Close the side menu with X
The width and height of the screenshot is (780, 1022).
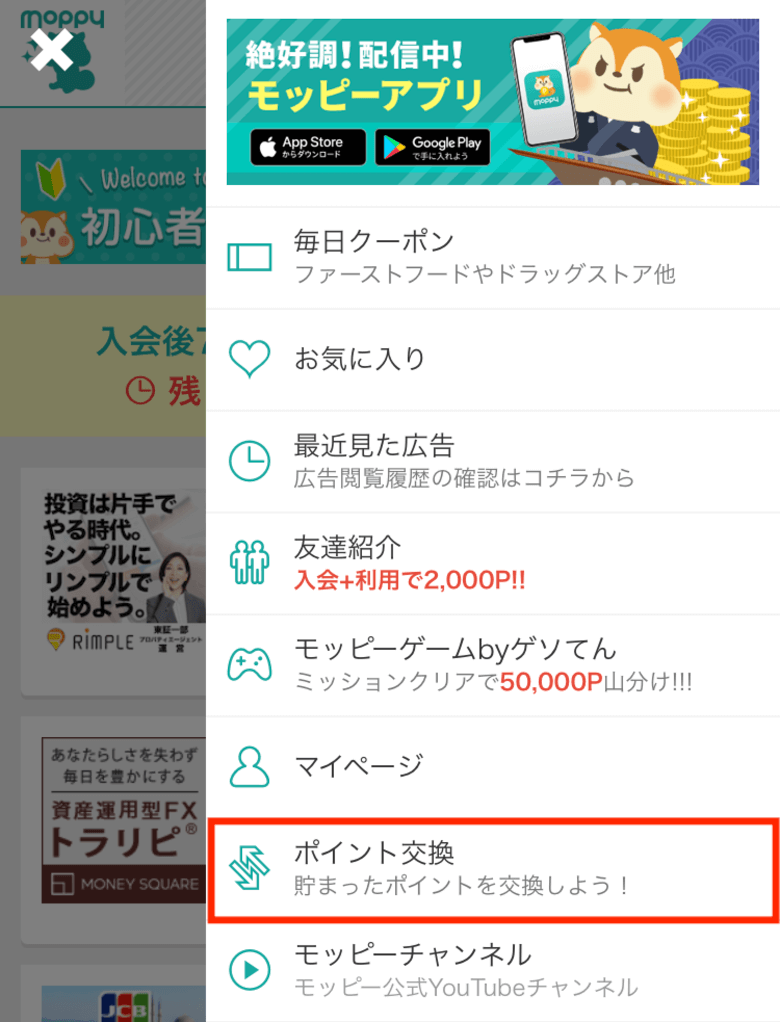[51, 50]
